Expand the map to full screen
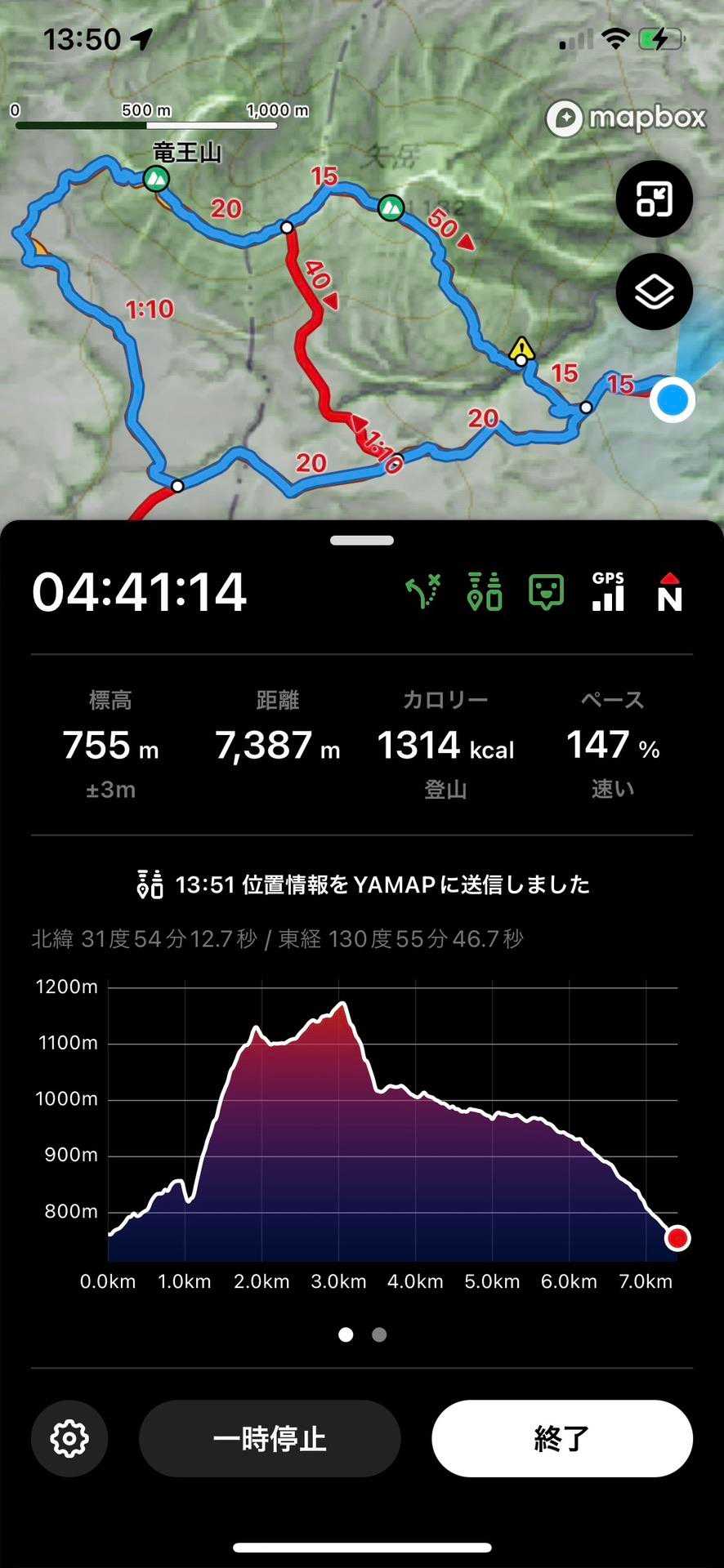The image size is (724, 1568). 654,198
